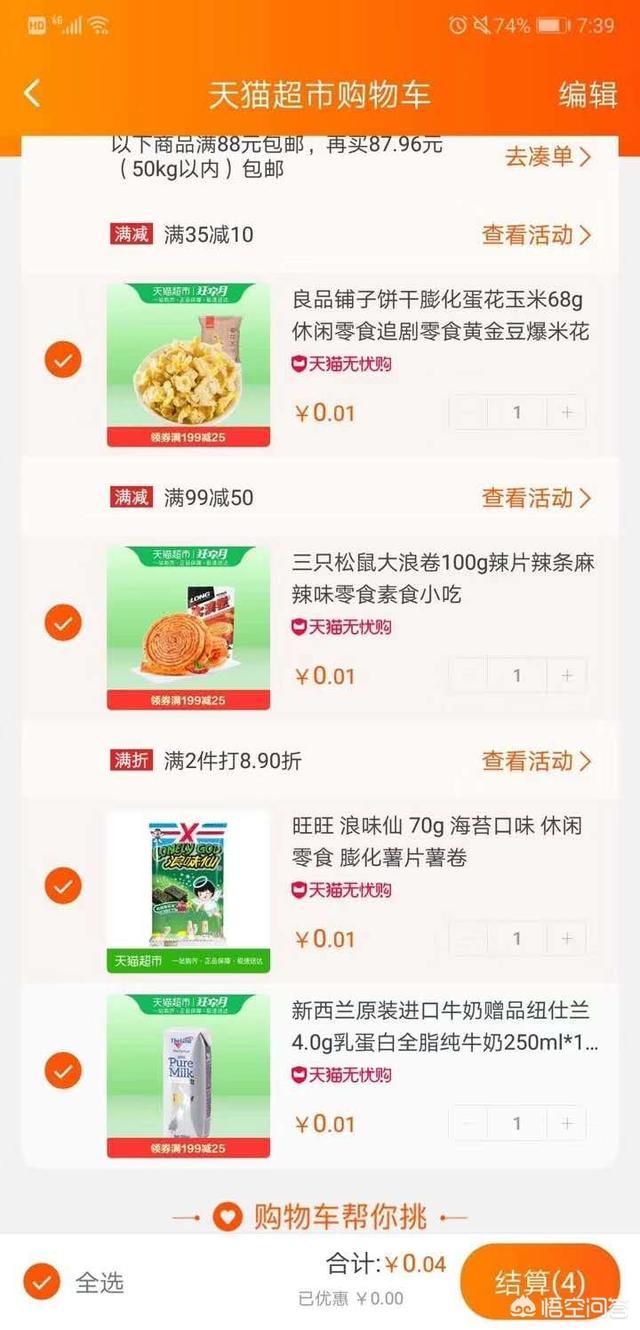Uncheck the 三只松鼠大浪卷 item
Image resolution: width=640 pixels, height=1330 pixels.
coord(63,623)
